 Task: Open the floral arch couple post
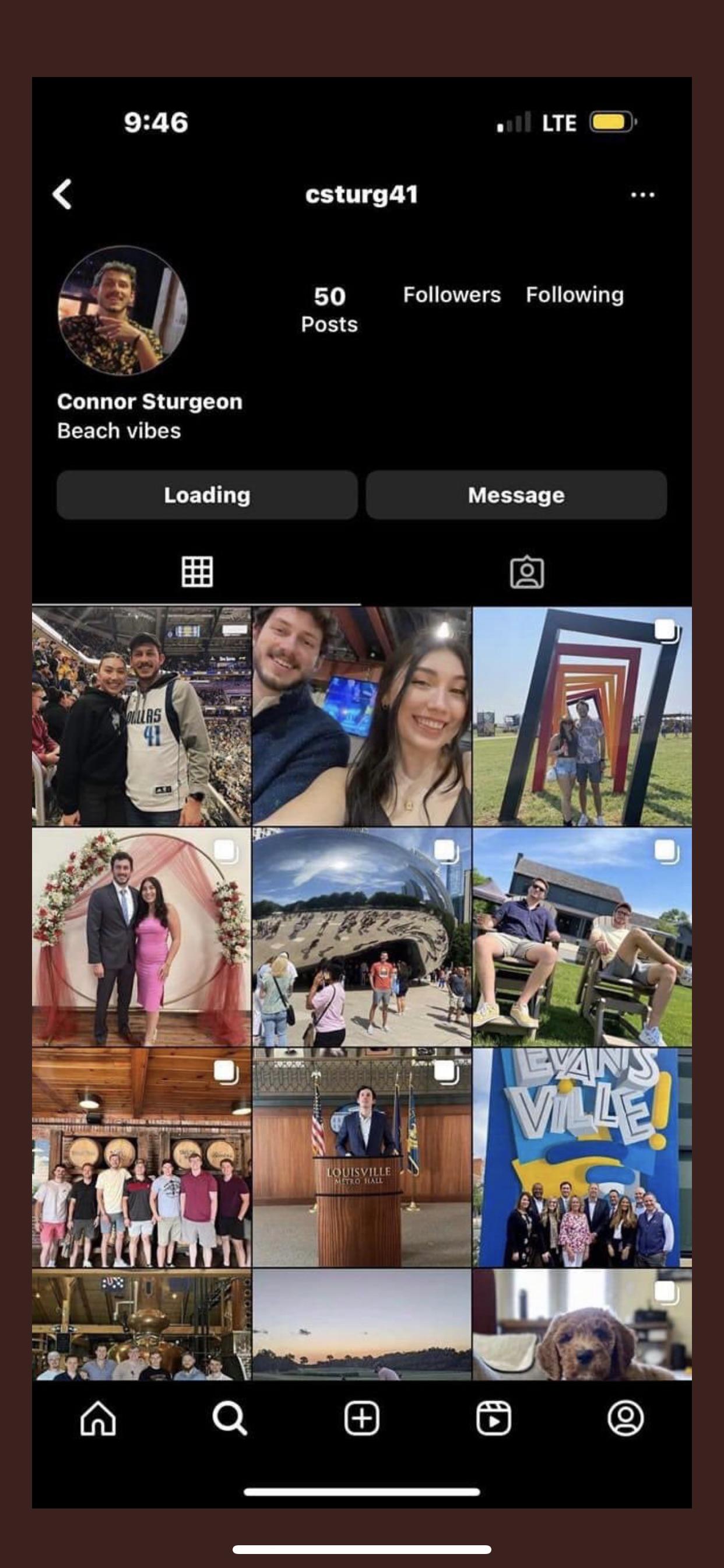tap(141, 937)
